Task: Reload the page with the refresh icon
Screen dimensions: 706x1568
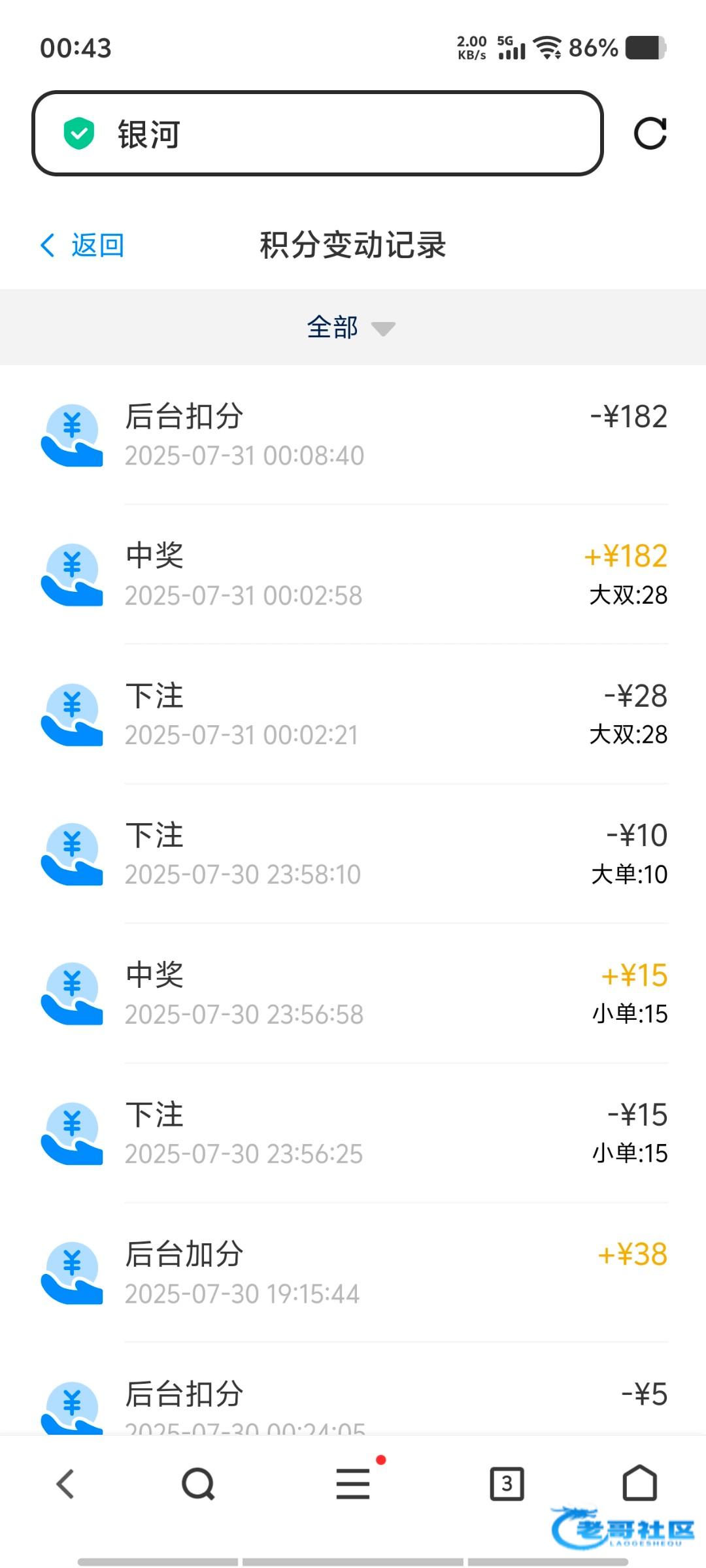Action: 650,133
